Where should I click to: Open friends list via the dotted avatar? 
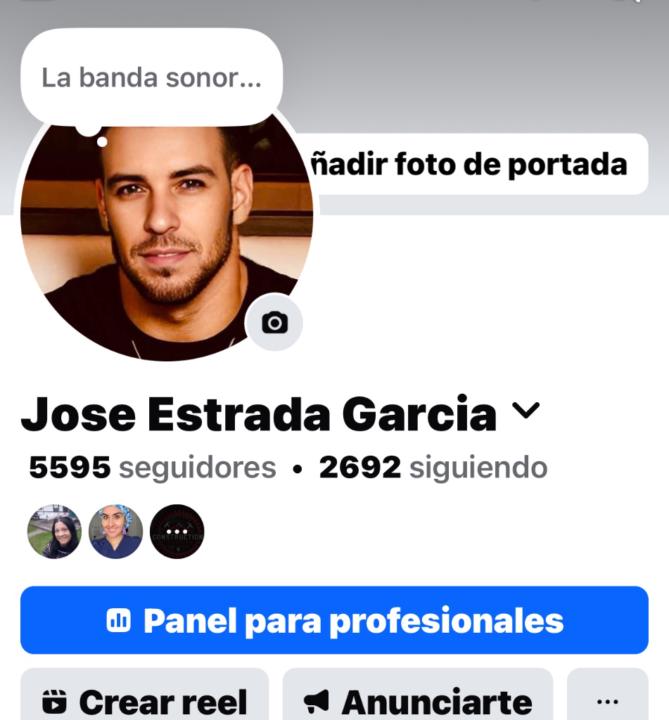[177, 532]
